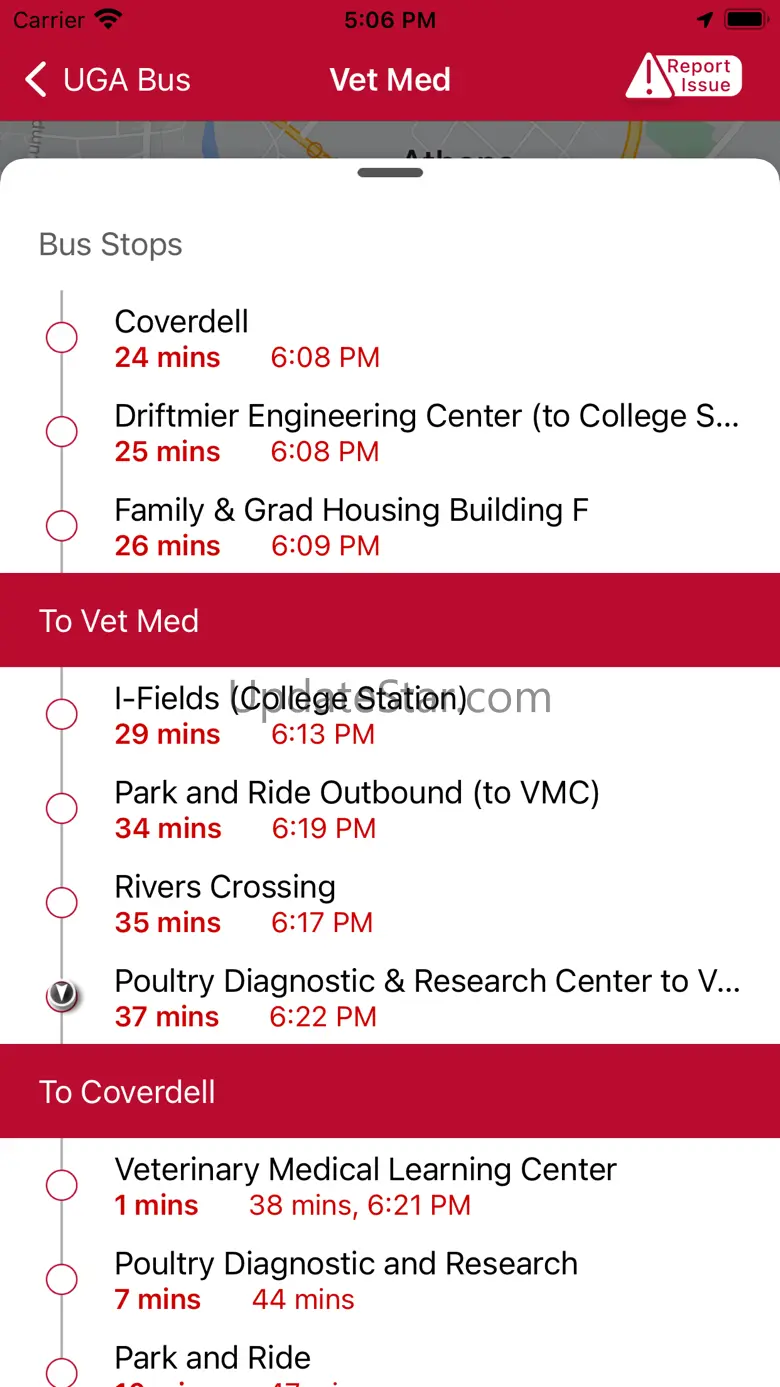
Task: Tap the sheet's drag handle
Action: (x=390, y=173)
